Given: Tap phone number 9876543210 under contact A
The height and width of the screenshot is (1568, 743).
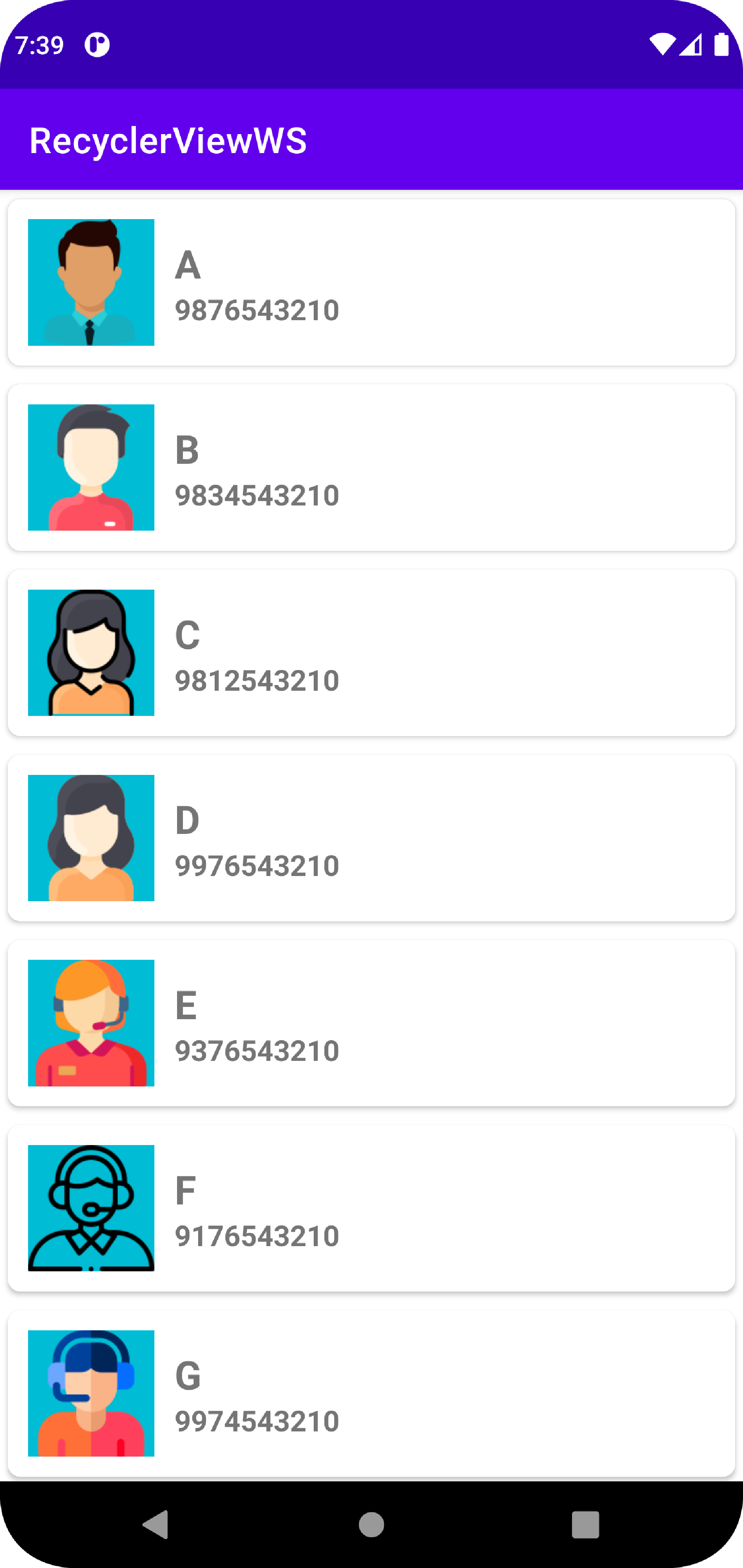Looking at the screenshot, I should pos(256,310).
